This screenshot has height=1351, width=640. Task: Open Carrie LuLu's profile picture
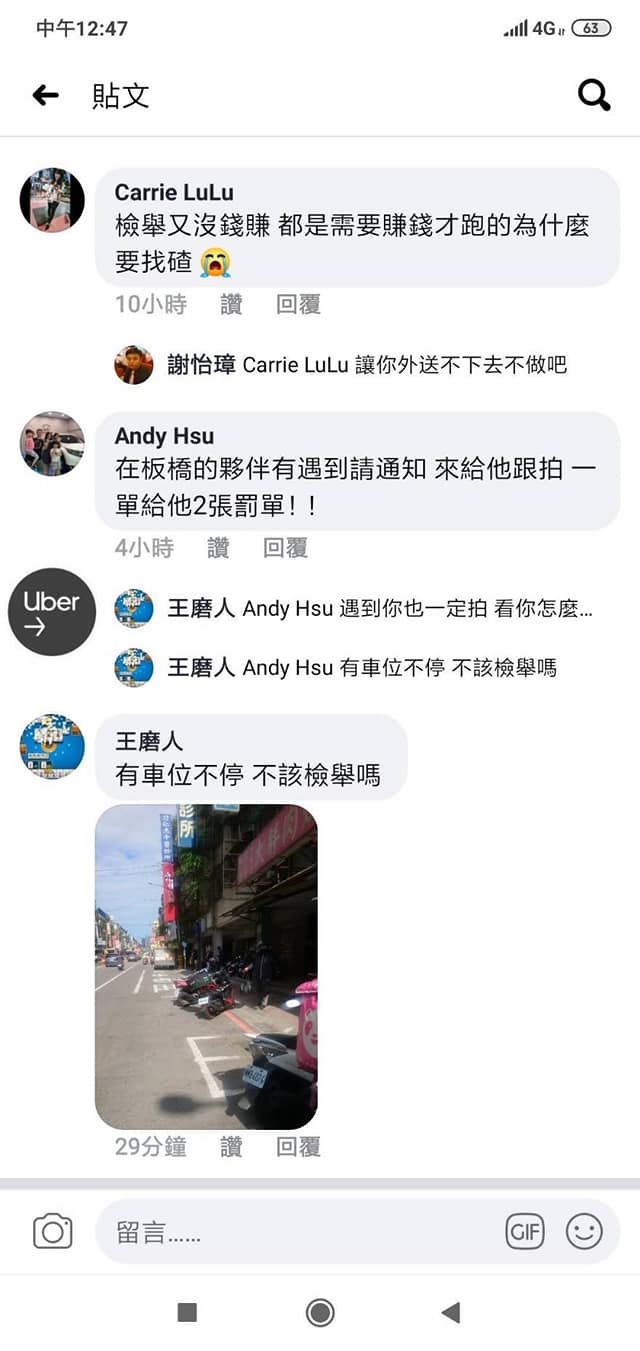tap(52, 200)
